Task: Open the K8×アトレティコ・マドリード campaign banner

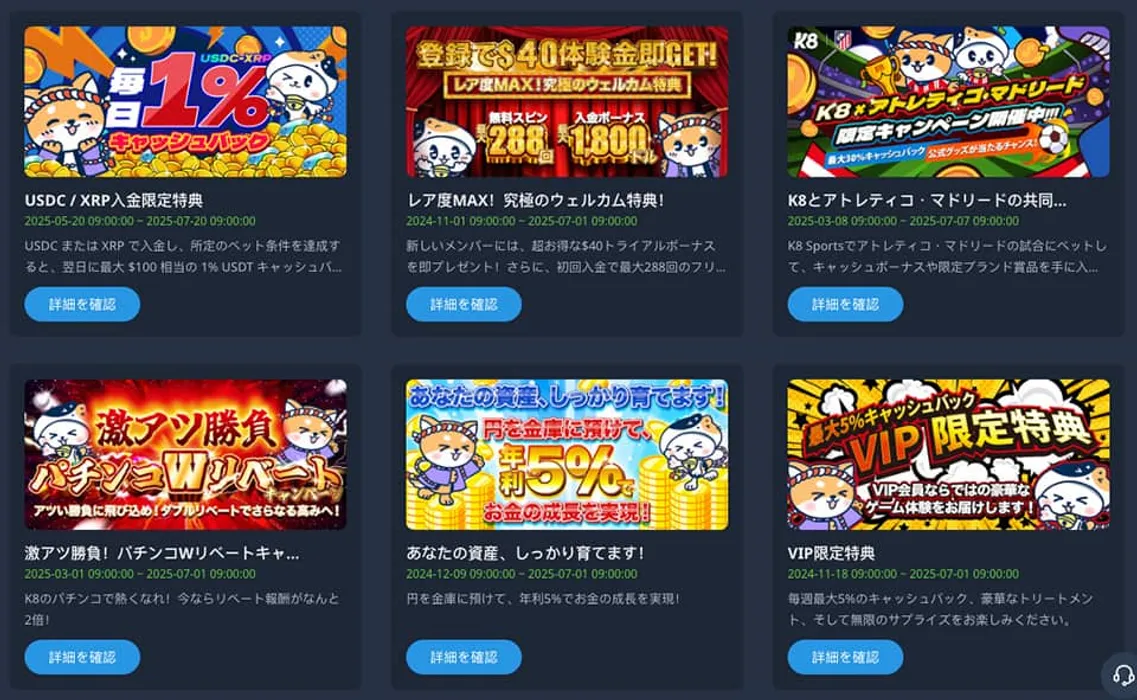Action: click(948, 101)
